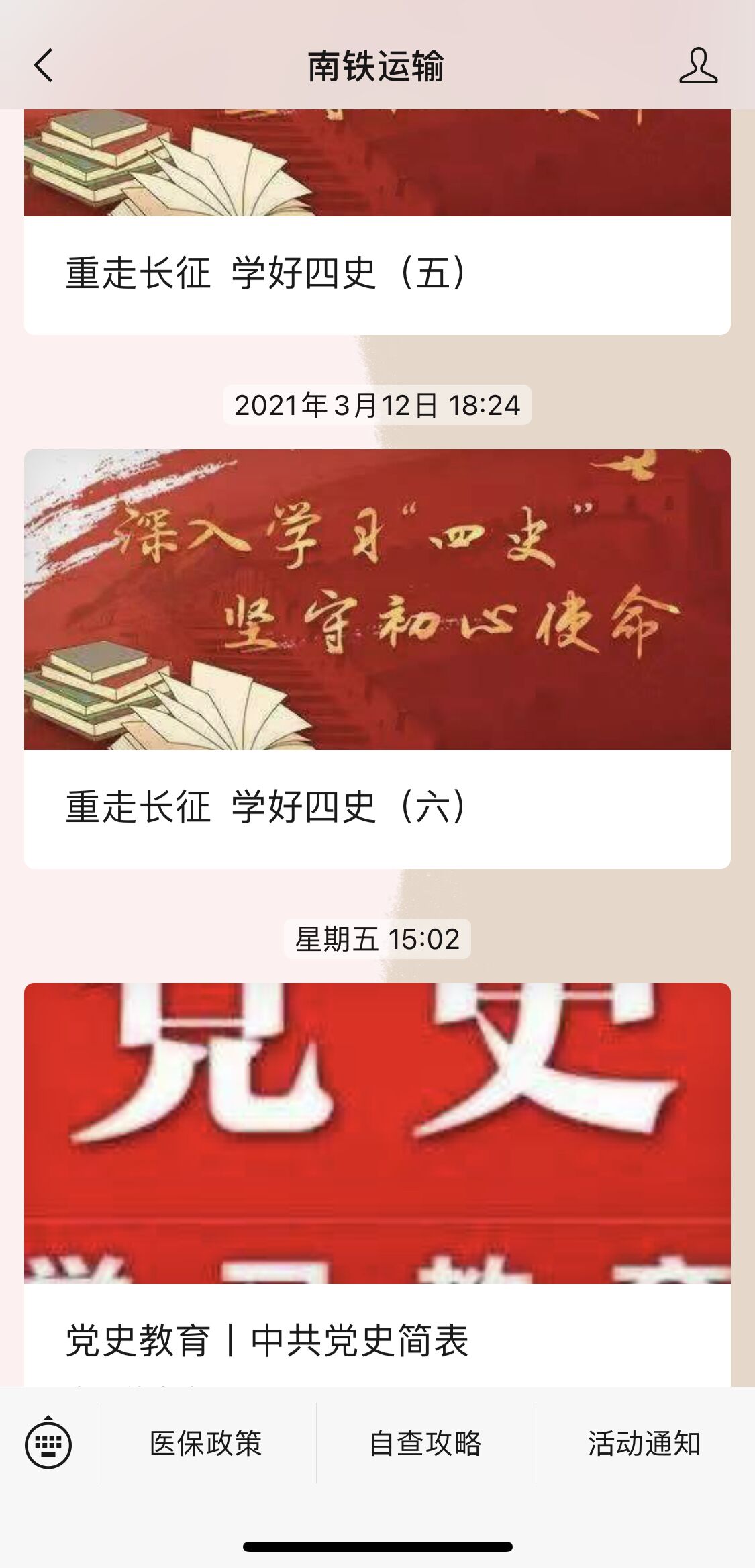Open the 自查攻略 menu
The height and width of the screenshot is (1568, 755).
click(x=425, y=1443)
